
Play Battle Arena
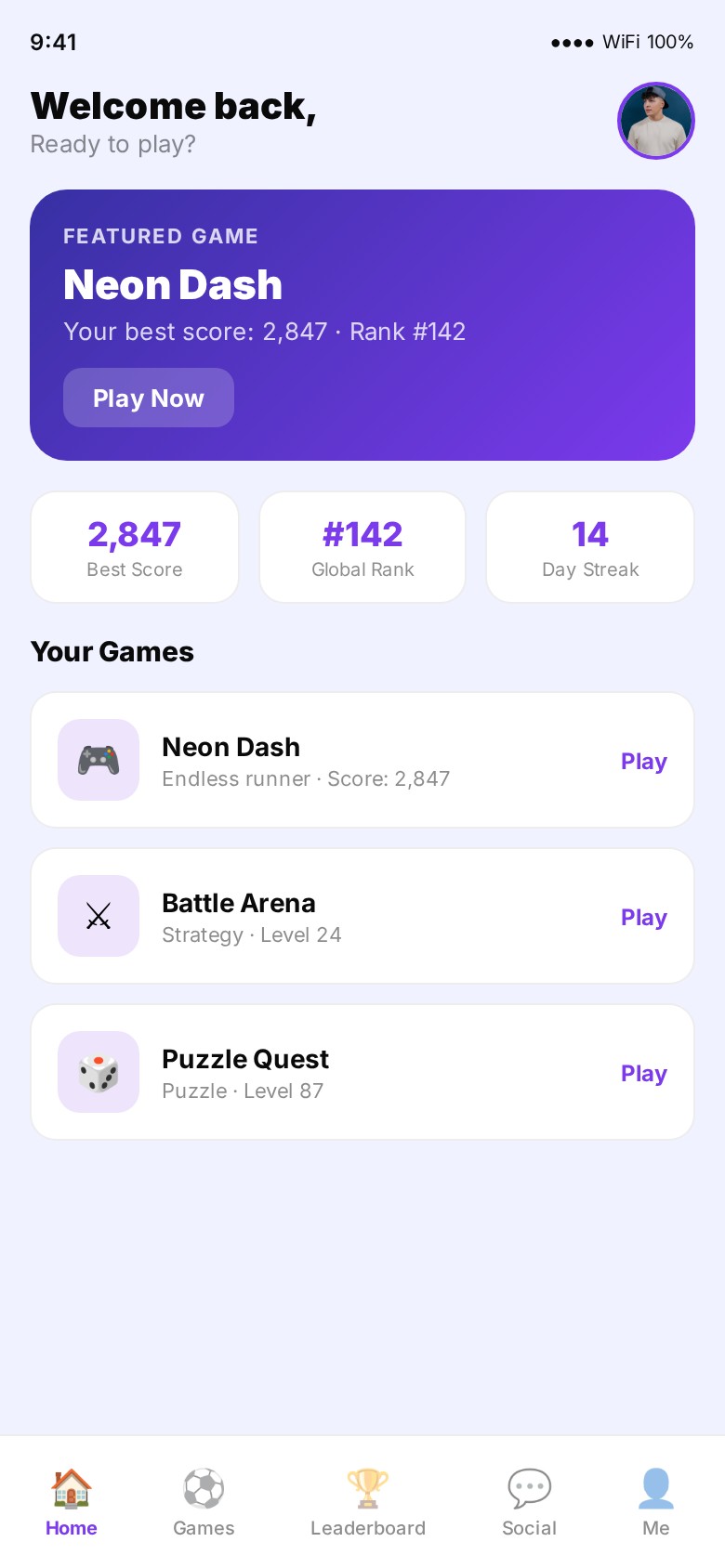tap(643, 918)
